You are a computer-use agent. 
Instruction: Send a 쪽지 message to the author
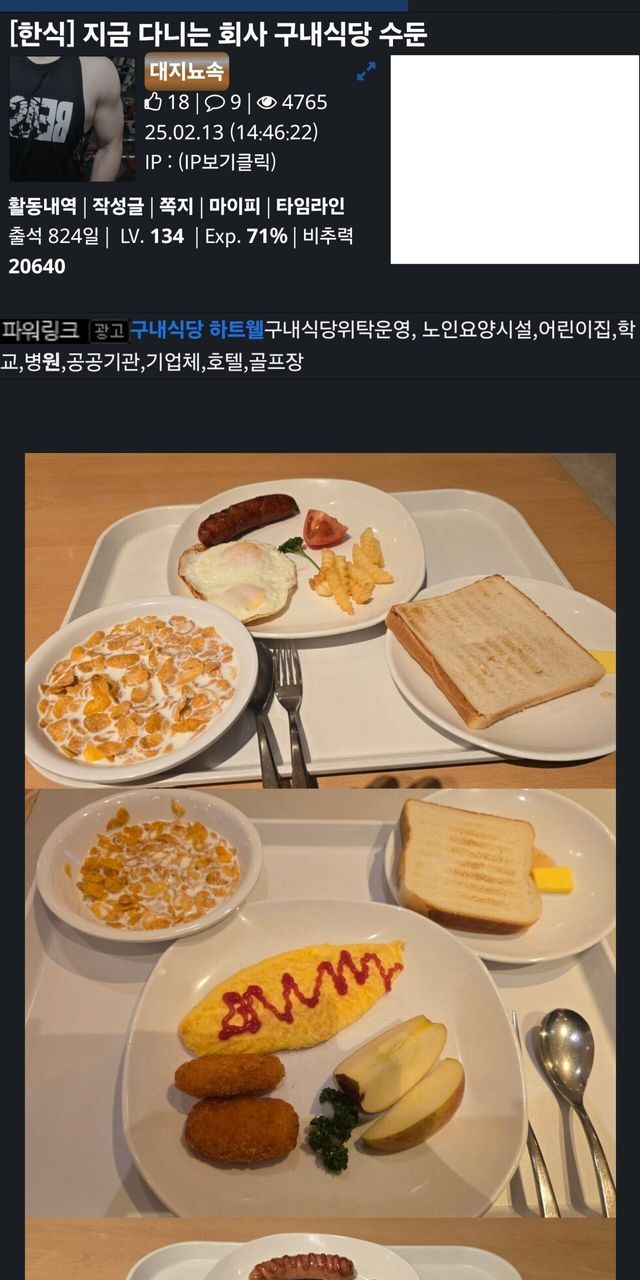tap(175, 206)
